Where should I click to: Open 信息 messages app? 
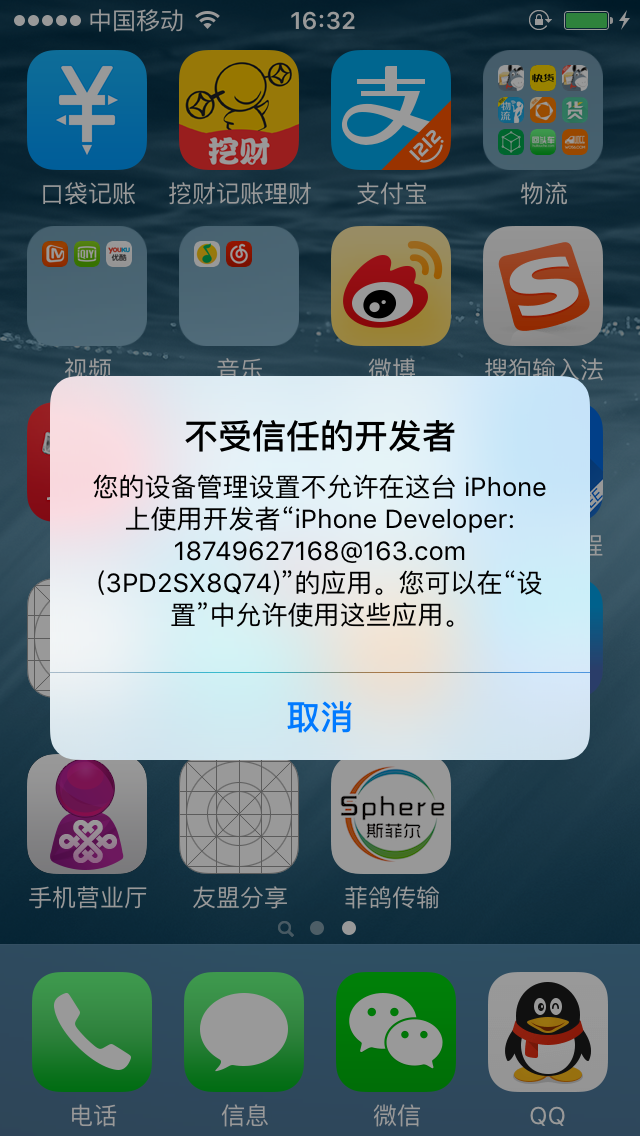click(244, 1032)
